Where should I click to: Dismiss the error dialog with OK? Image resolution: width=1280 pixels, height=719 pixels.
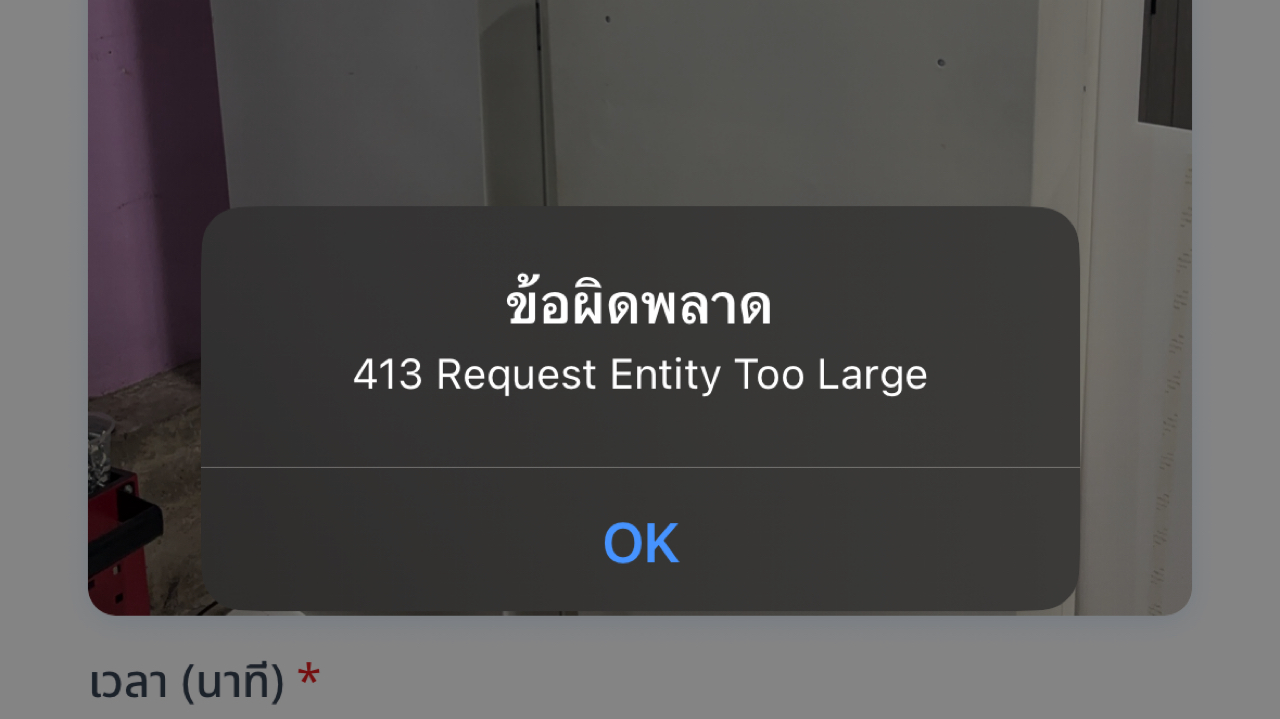click(640, 543)
